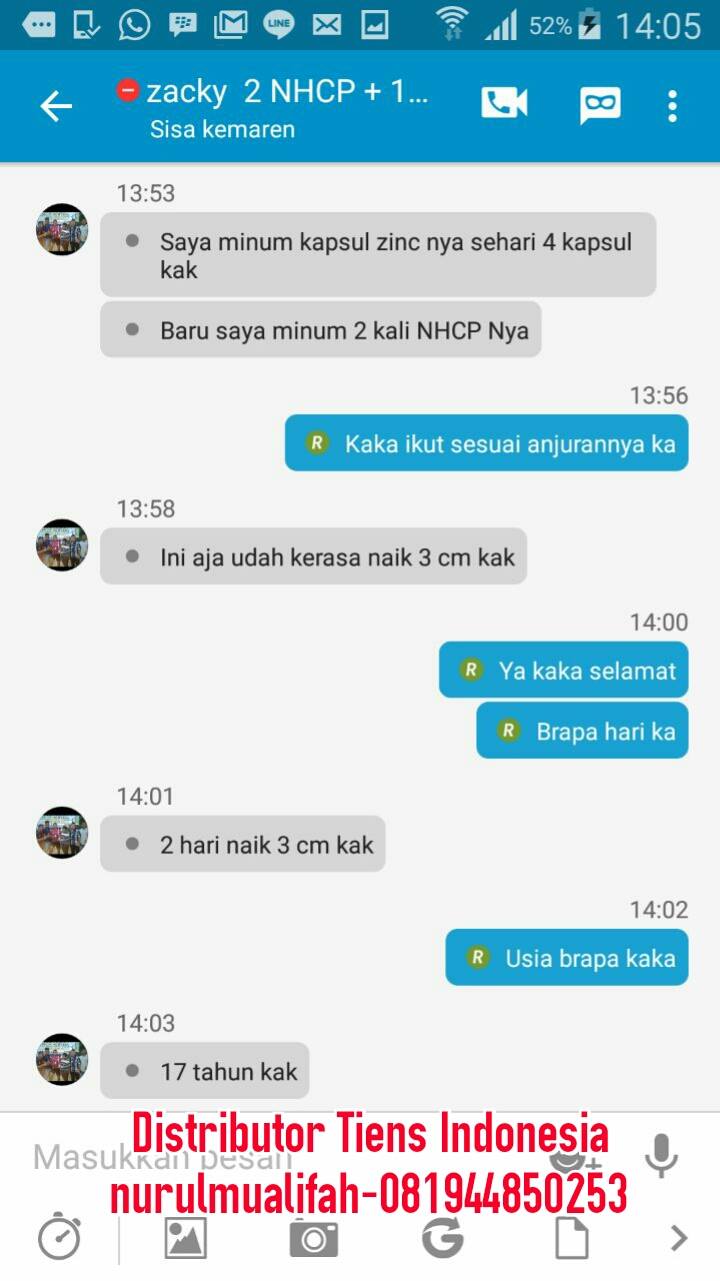
Task: Attach a file document
Action: (x=572, y=1239)
